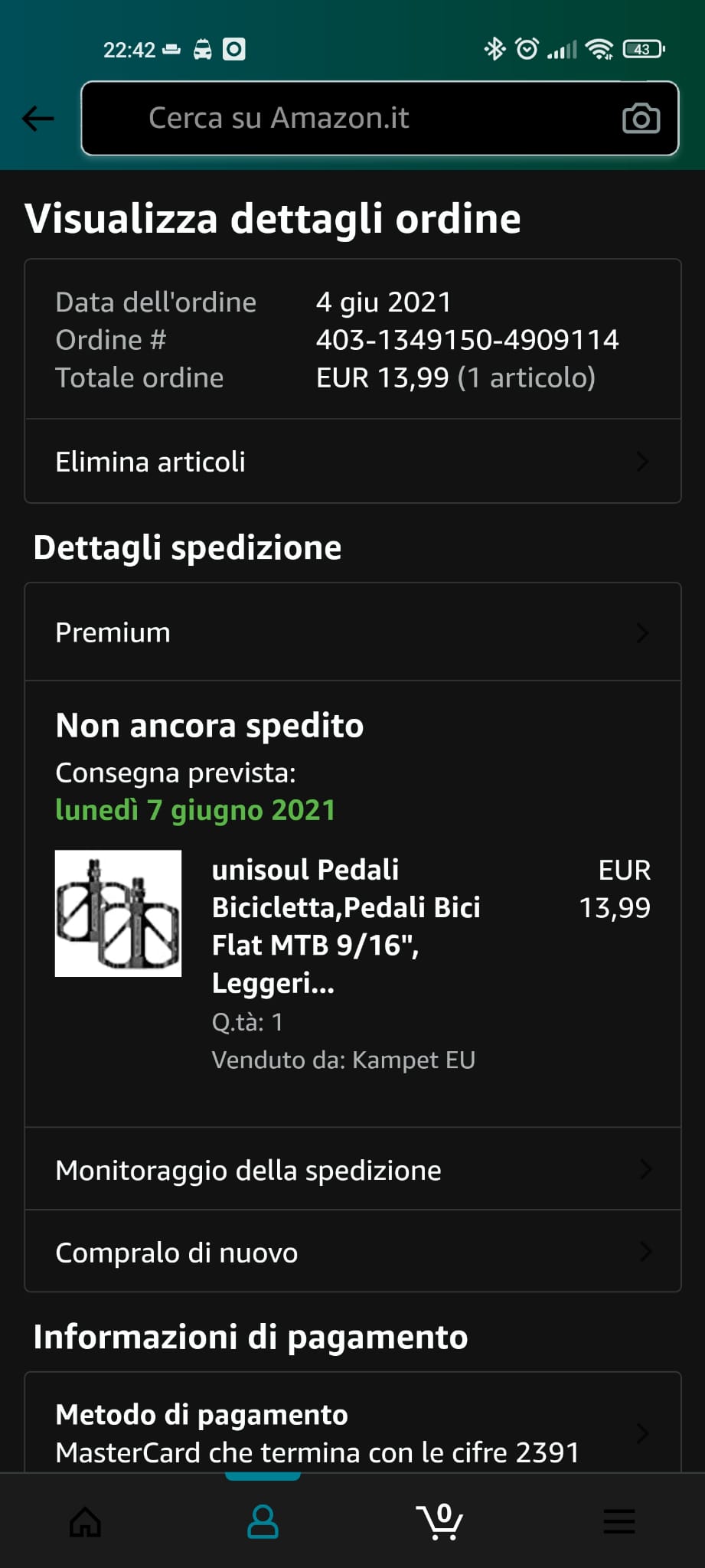
Task: Open the Premium shipping row
Action: click(352, 632)
